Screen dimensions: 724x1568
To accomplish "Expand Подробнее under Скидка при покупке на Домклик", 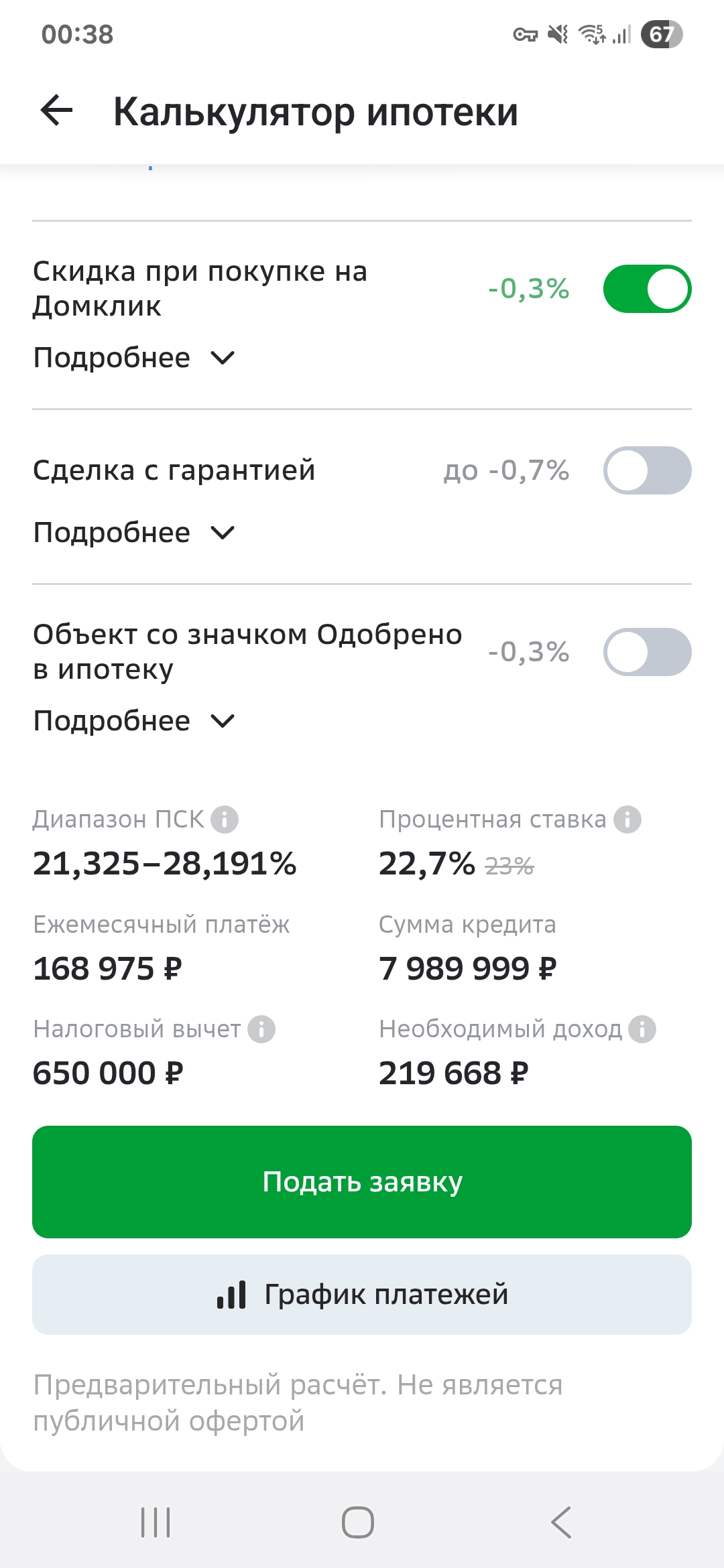I will pyautogui.click(x=134, y=358).
